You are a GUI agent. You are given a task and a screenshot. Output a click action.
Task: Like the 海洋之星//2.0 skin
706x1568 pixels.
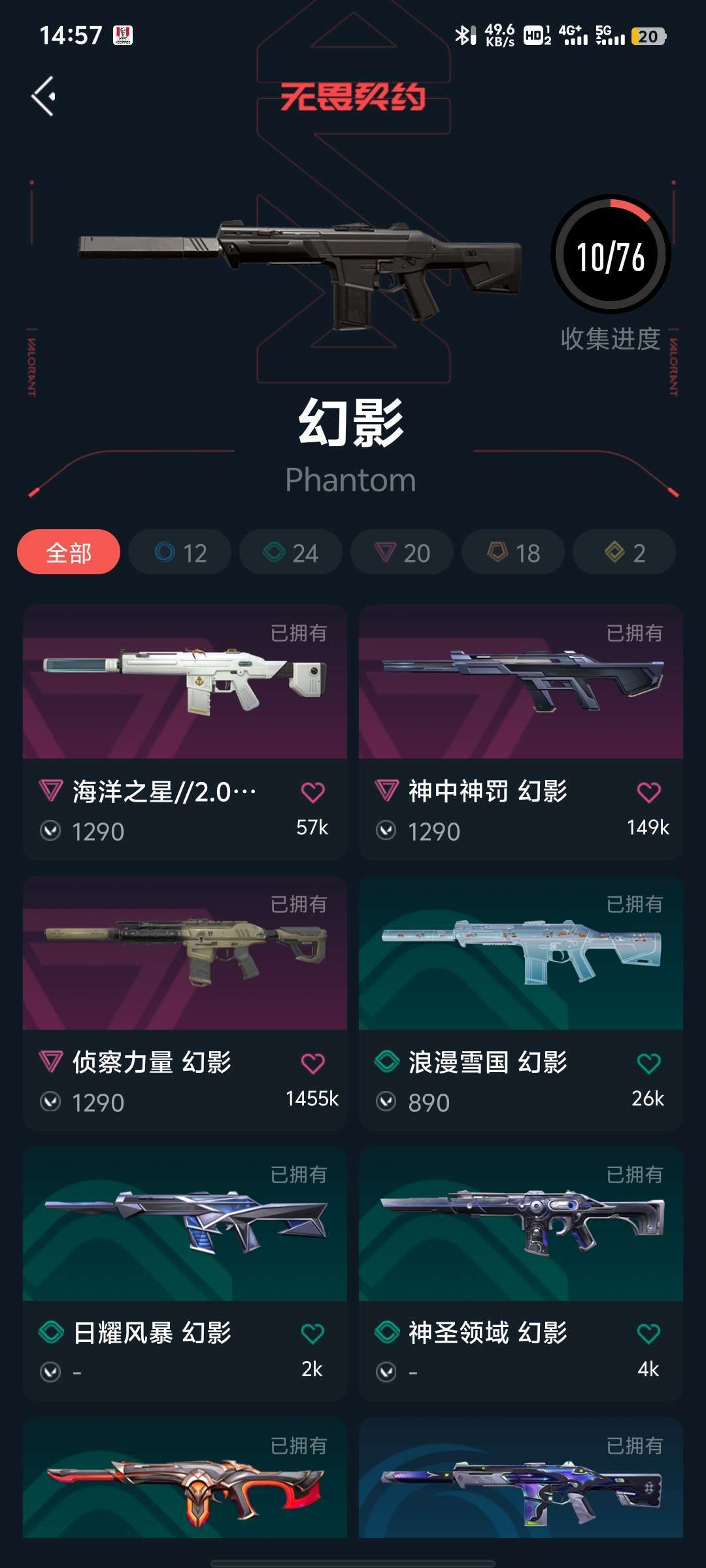tap(312, 792)
